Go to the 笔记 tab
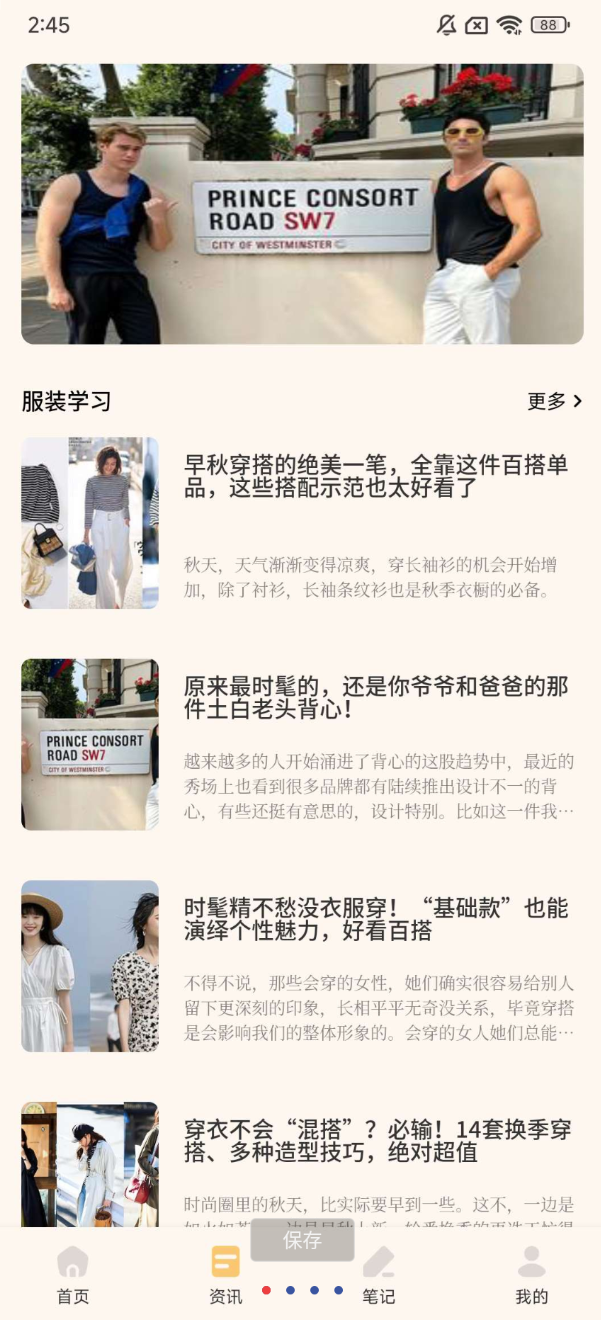This screenshot has height=1320, width=601. pyautogui.click(x=379, y=1275)
